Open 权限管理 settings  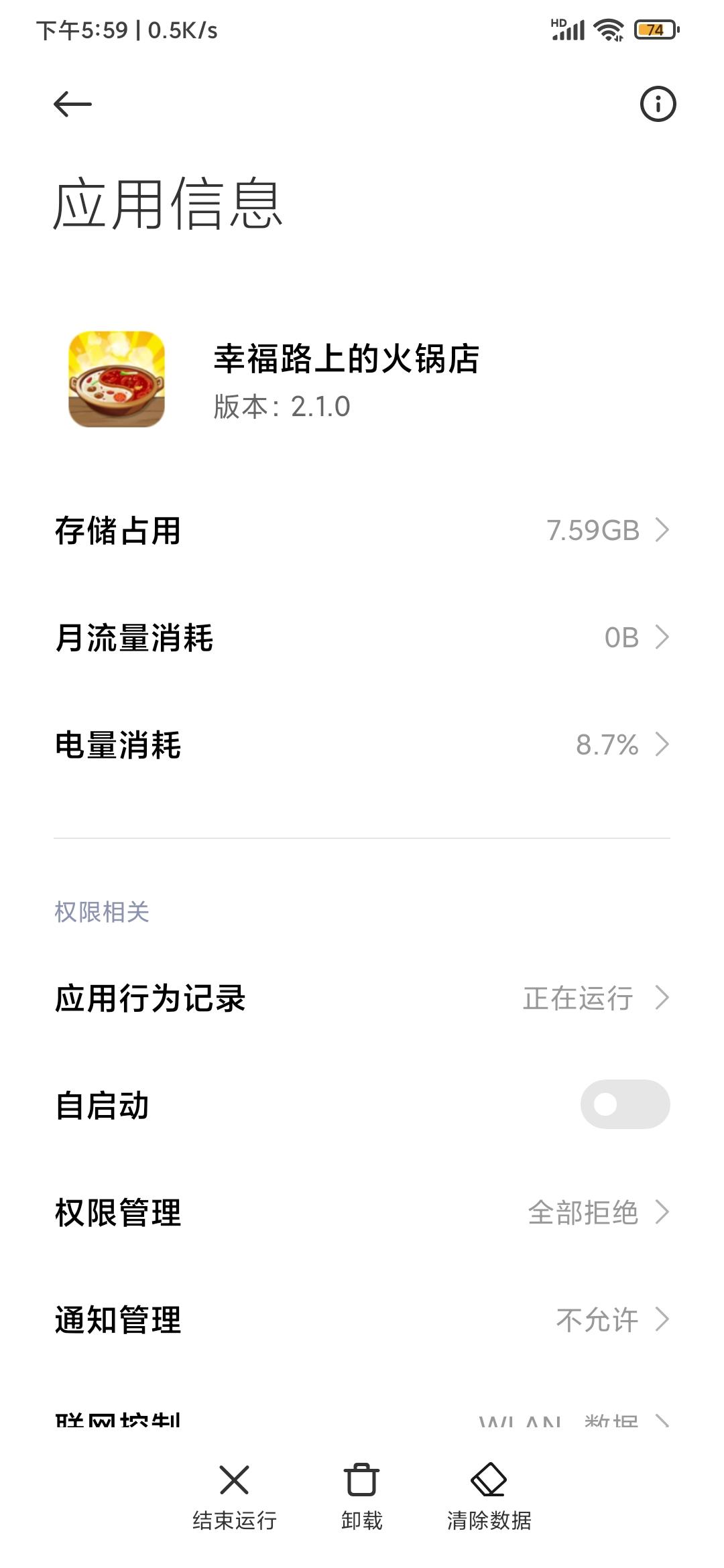[362, 1212]
